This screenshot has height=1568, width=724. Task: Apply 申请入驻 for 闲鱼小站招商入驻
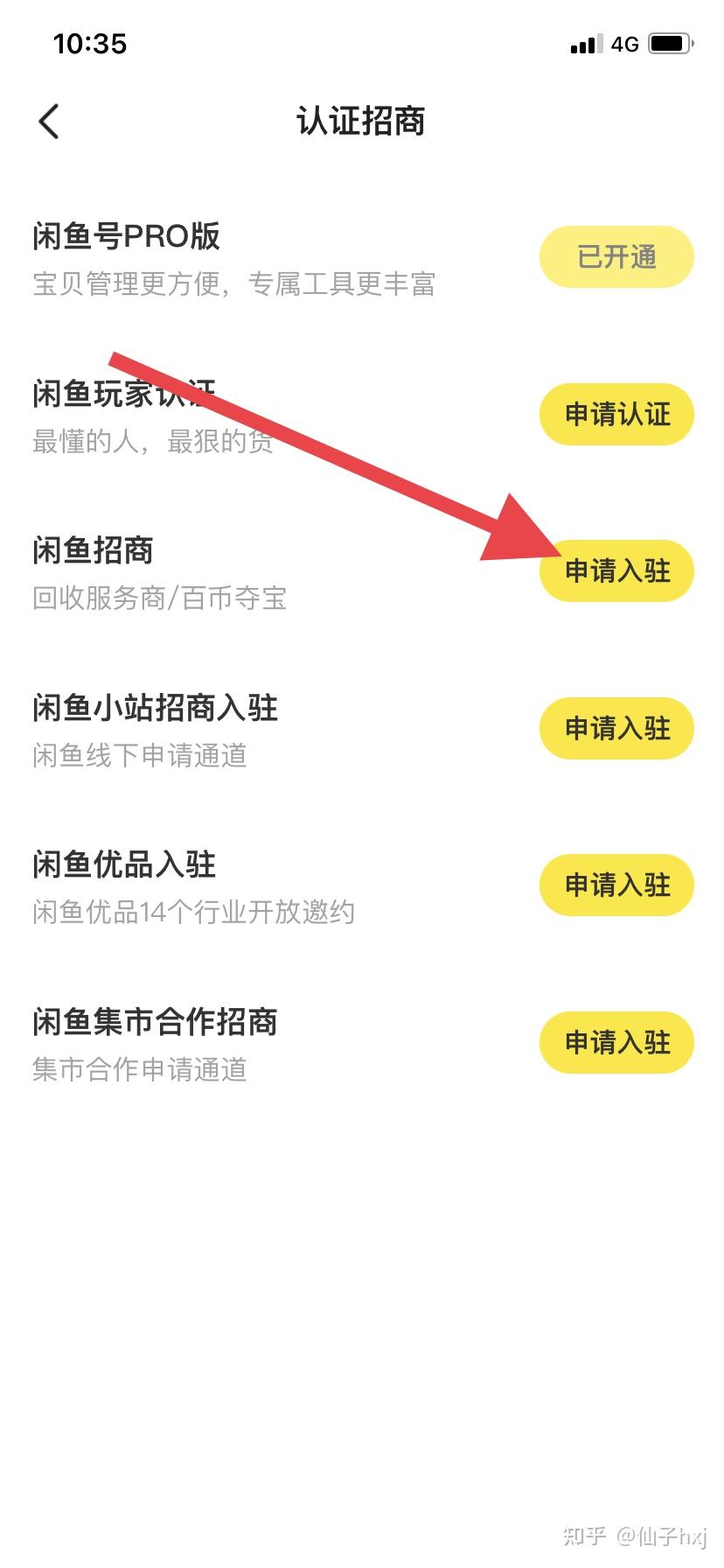[616, 728]
